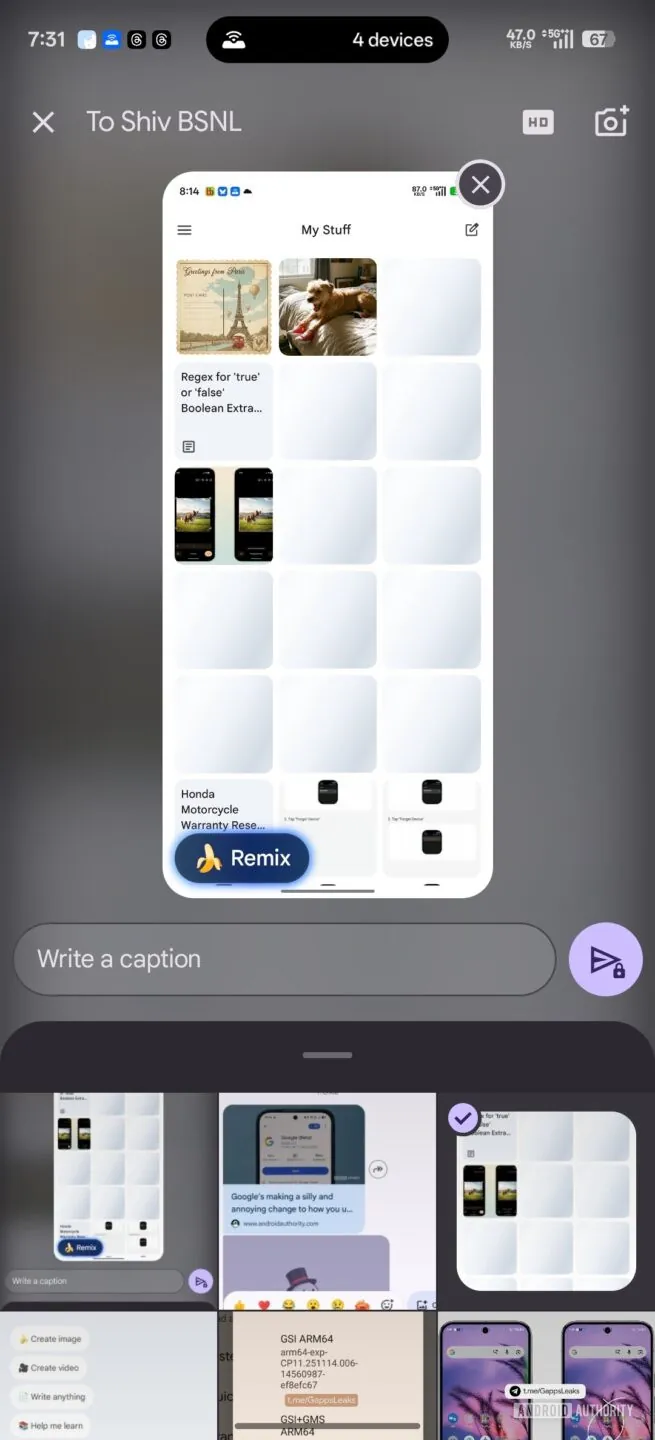Viewport: 655px width, 1440px height.
Task: Remove the selected My Stuff screenshot
Action: [x=480, y=185]
